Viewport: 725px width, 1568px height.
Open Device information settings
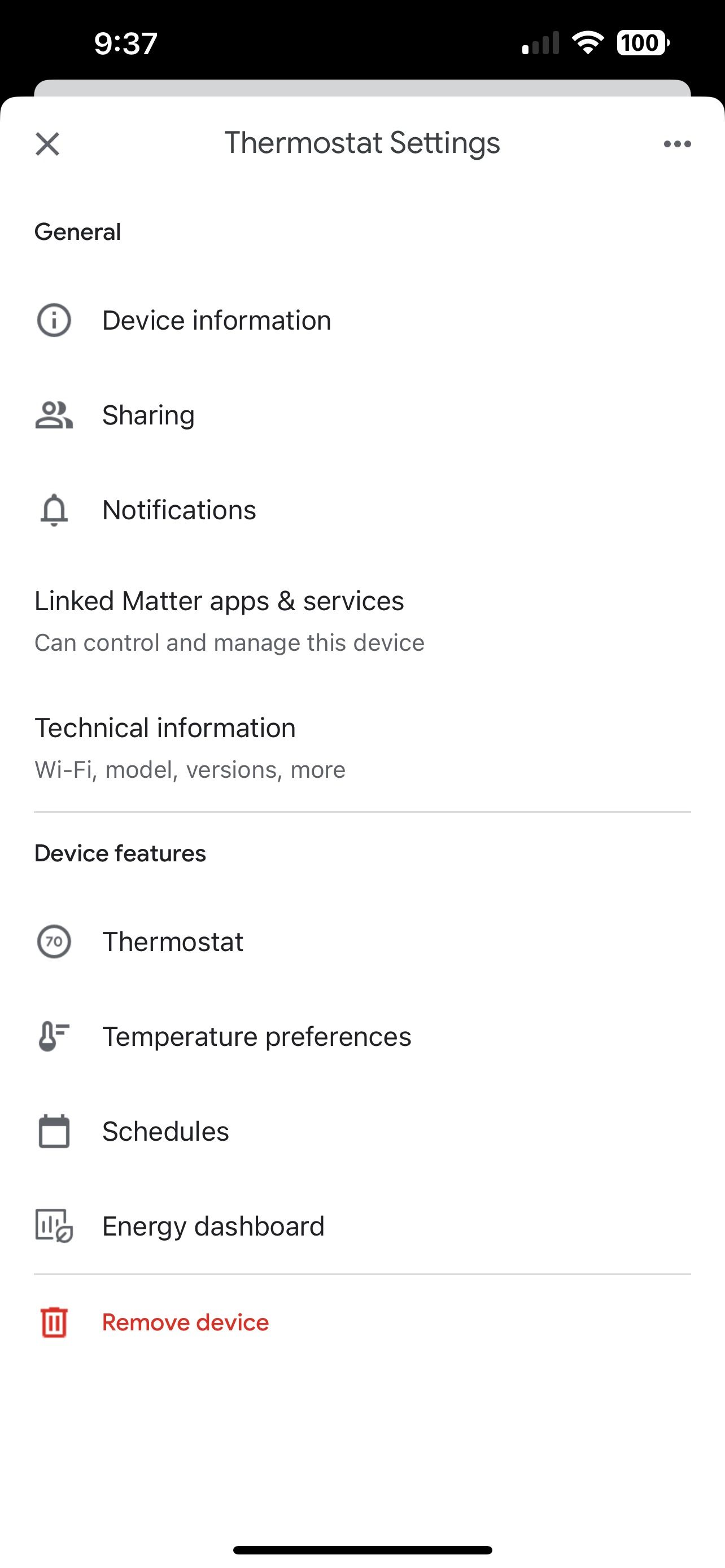217,319
